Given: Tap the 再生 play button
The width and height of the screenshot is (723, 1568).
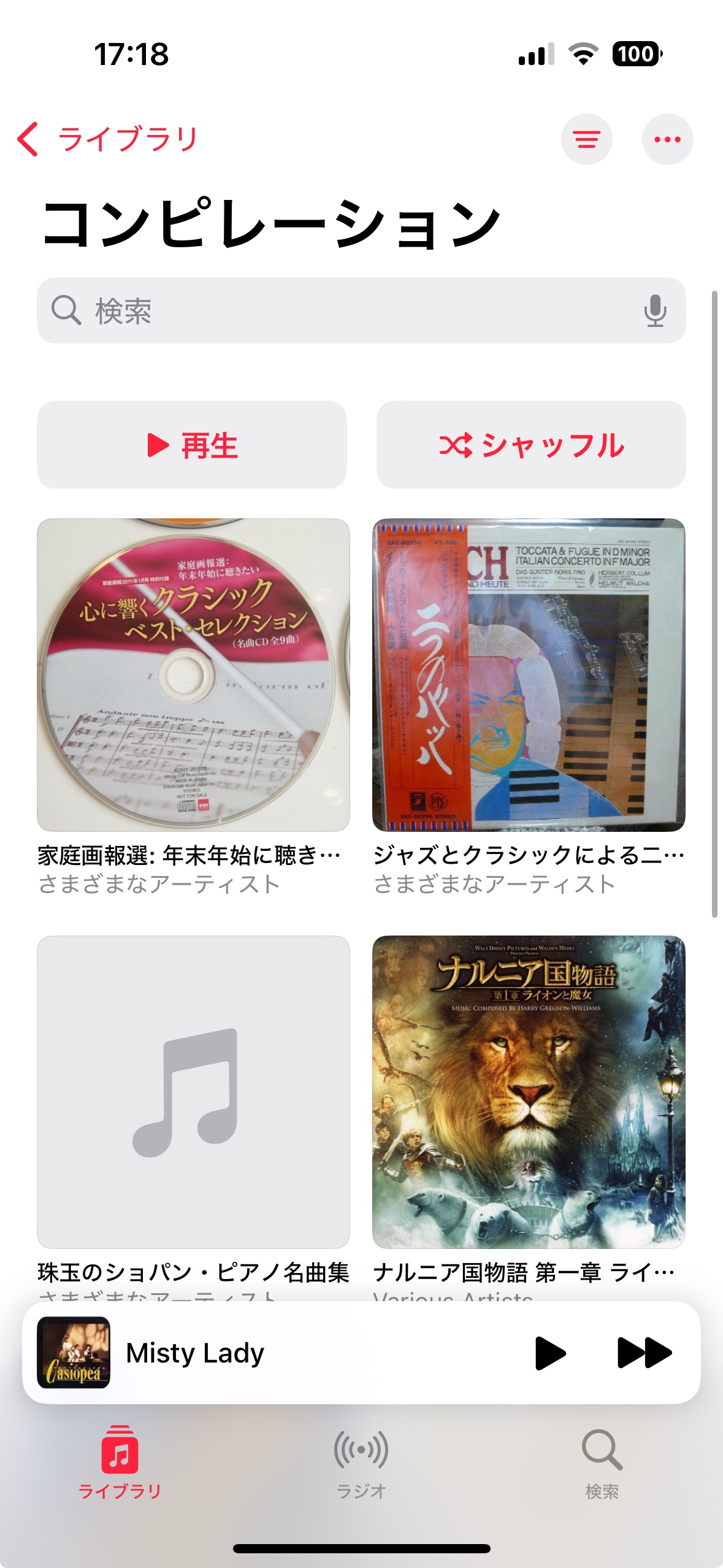Looking at the screenshot, I should click(192, 445).
